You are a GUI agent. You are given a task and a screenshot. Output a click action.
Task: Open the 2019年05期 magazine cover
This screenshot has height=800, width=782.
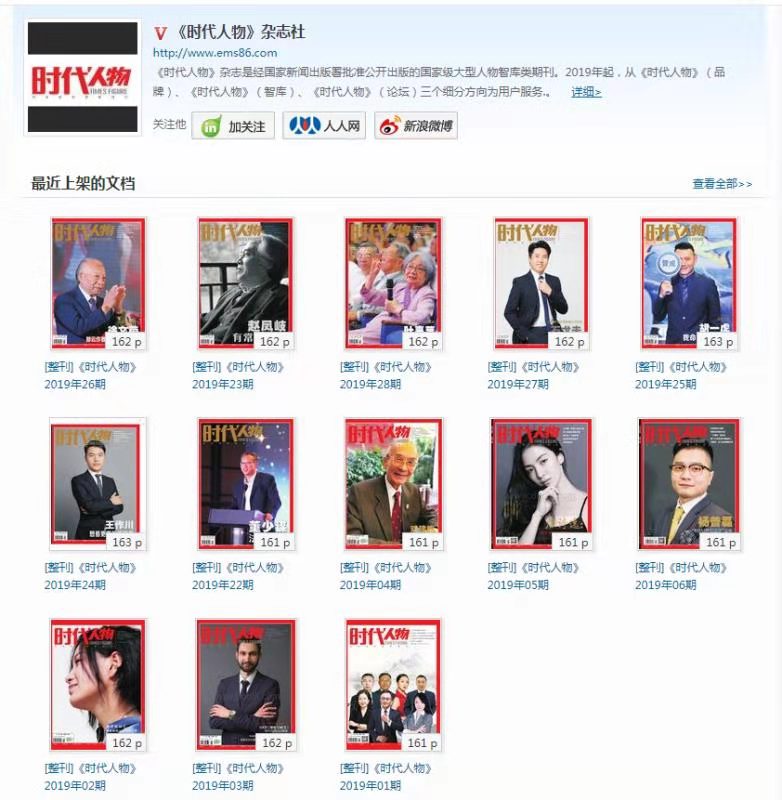point(541,484)
